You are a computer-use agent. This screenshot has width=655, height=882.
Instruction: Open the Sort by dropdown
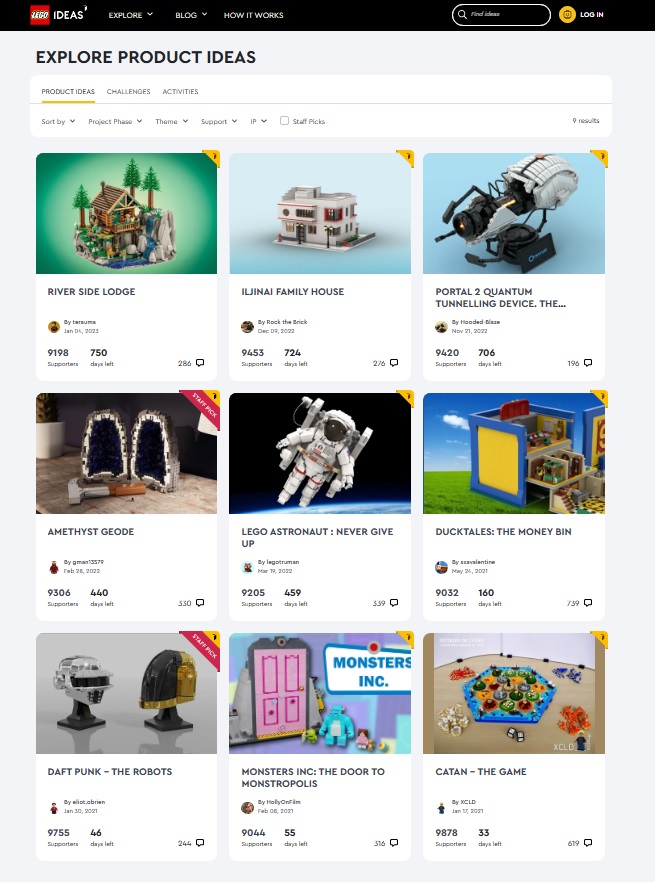[x=58, y=121]
